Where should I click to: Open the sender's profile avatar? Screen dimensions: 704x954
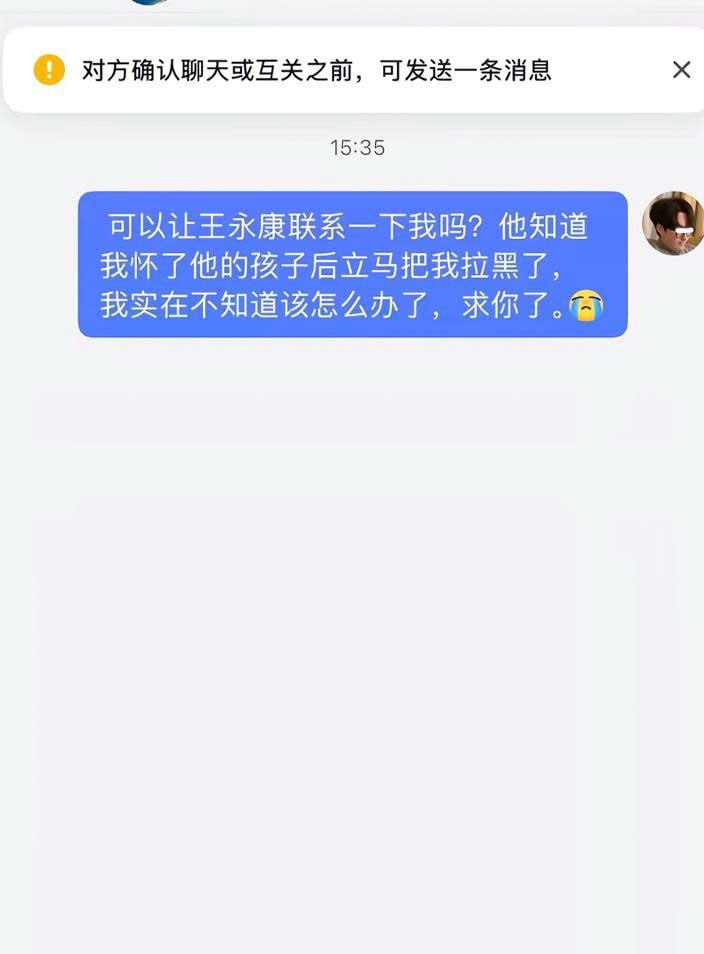(x=672, y=223)
